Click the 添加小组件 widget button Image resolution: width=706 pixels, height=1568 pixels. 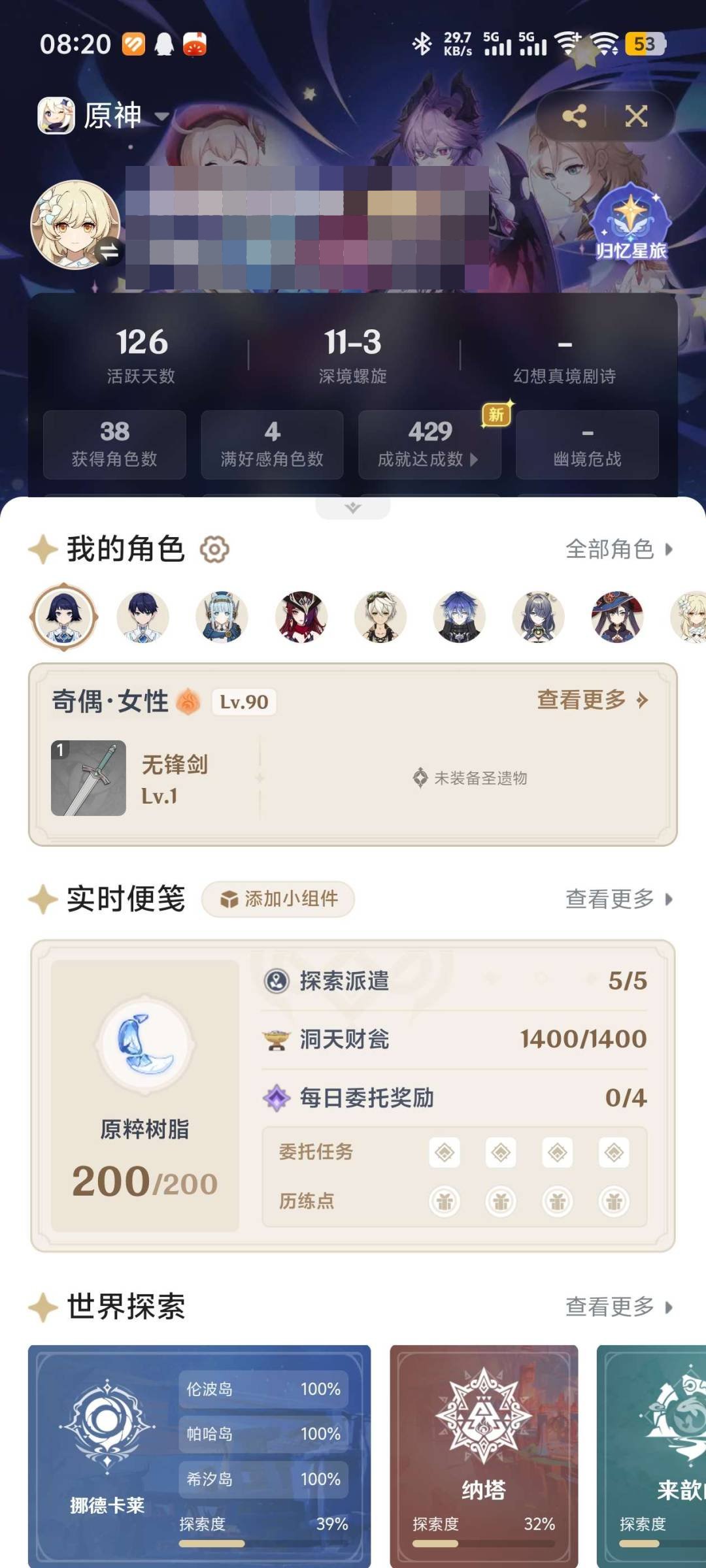pyautogui.click(x=278, y=899)
